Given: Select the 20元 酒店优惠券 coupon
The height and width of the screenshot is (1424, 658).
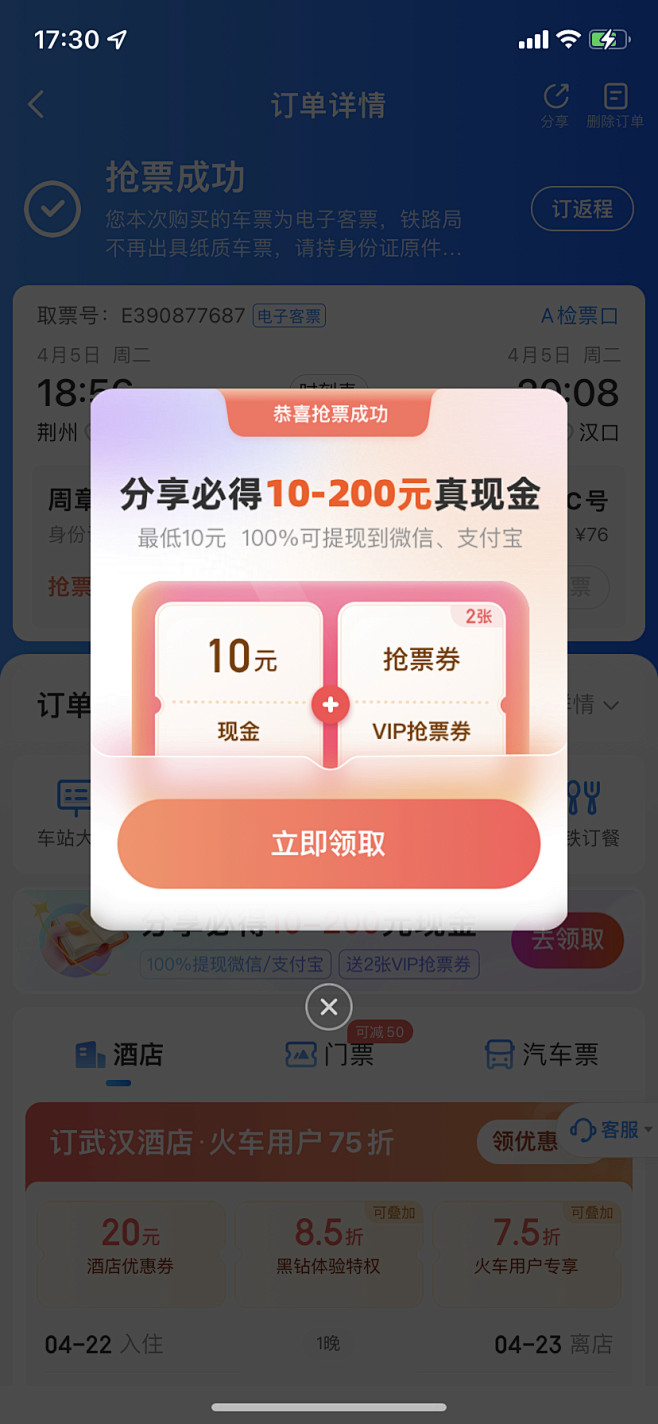Looking at the screenshot, I should pyautogui.click(x=130, y=1246).
